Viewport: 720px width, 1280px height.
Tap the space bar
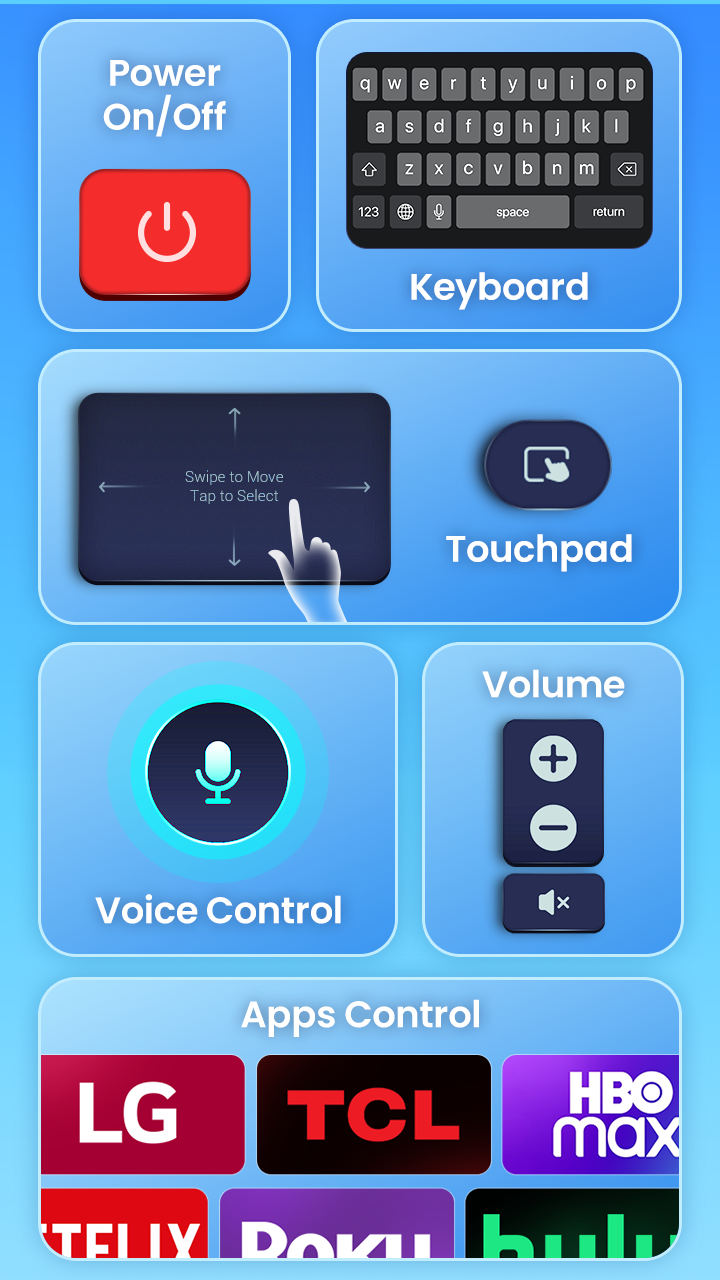pos(513,212)
